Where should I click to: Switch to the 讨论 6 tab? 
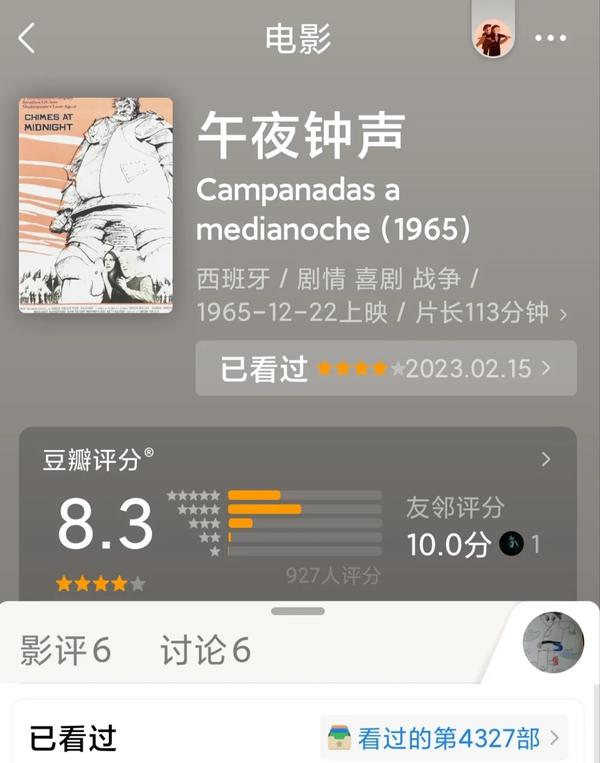(205, 651)
